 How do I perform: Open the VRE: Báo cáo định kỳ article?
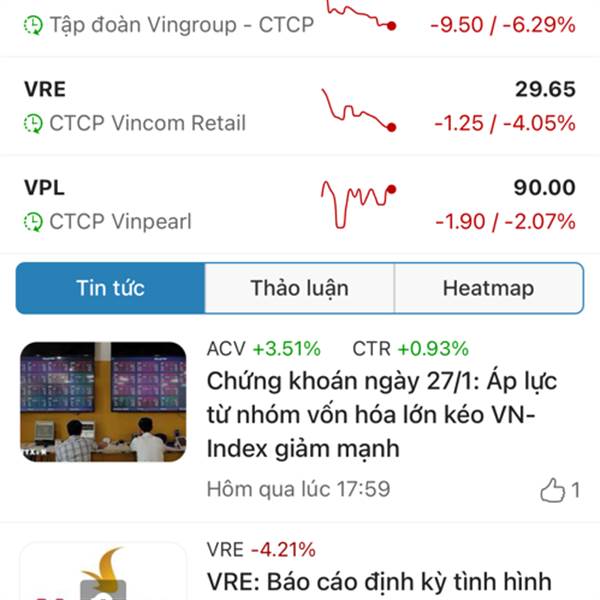(378, 581)
